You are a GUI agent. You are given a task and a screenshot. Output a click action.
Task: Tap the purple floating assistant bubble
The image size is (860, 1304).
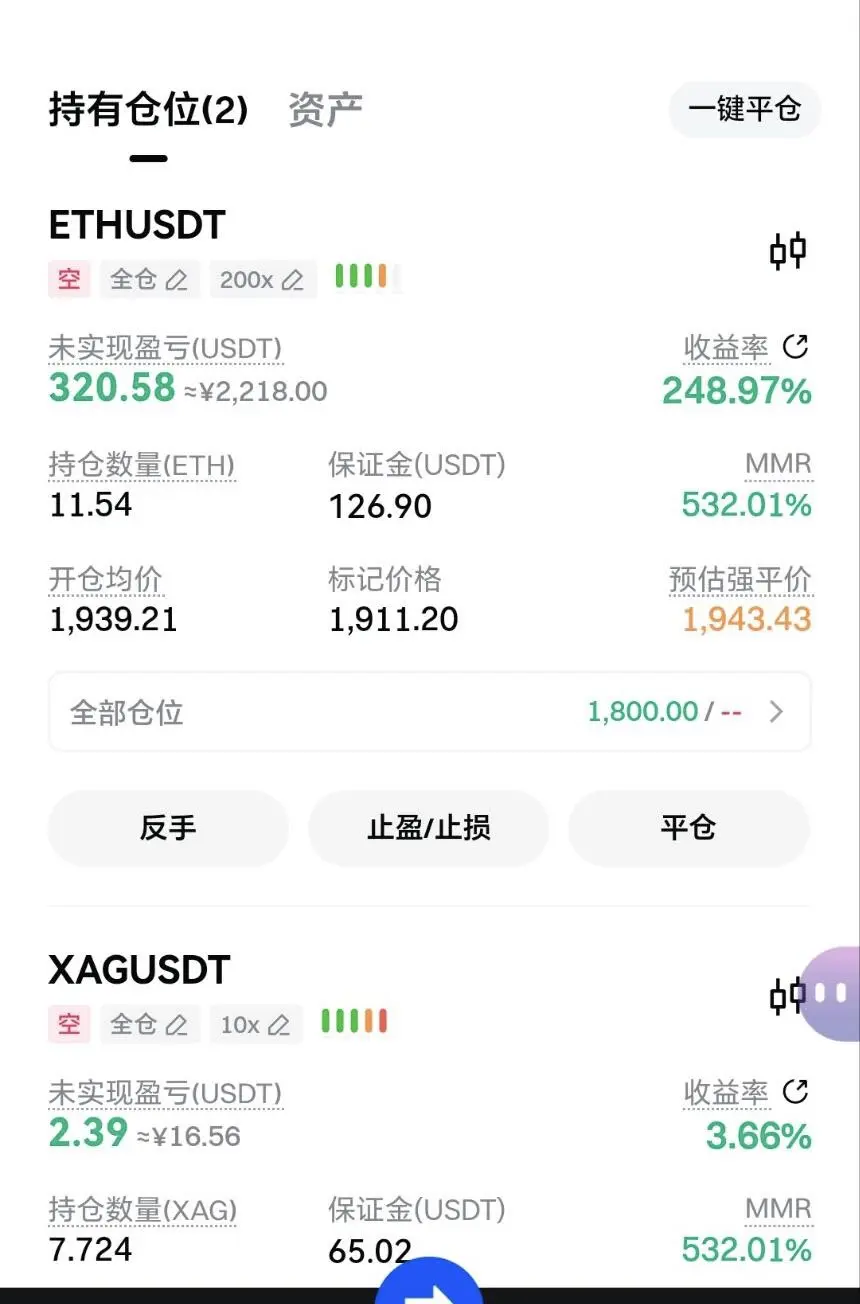click(831, 993)
